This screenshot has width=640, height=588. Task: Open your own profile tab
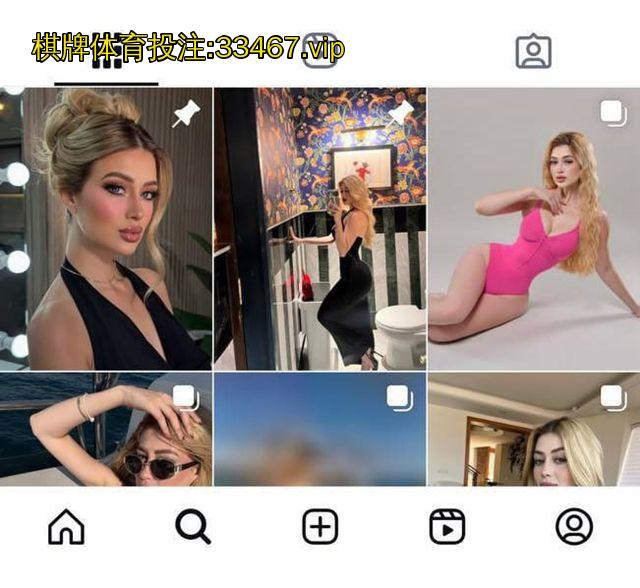click(x=574, y=527)
